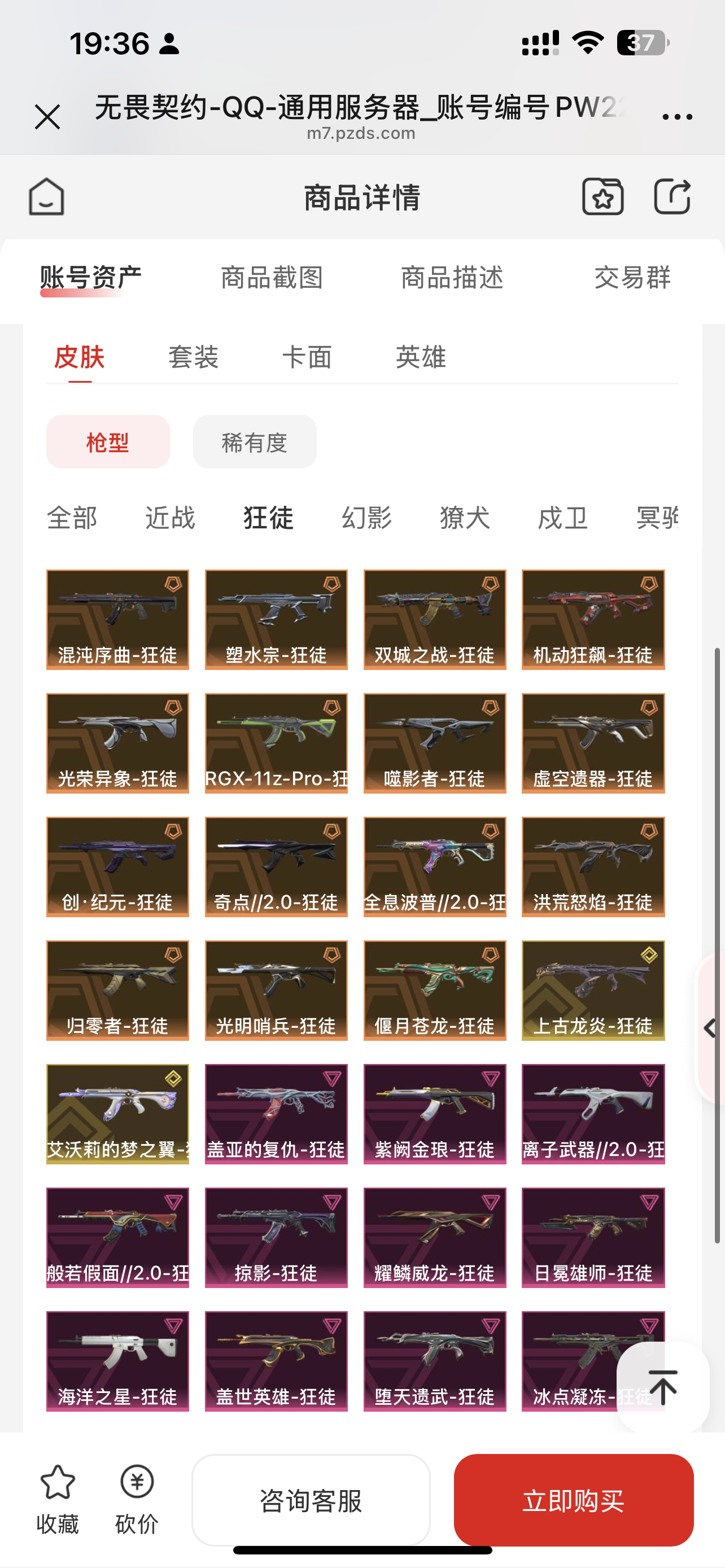Go to the home page icon
The width and height of the screenshot is (725, 1568).
tap(46, 196)
